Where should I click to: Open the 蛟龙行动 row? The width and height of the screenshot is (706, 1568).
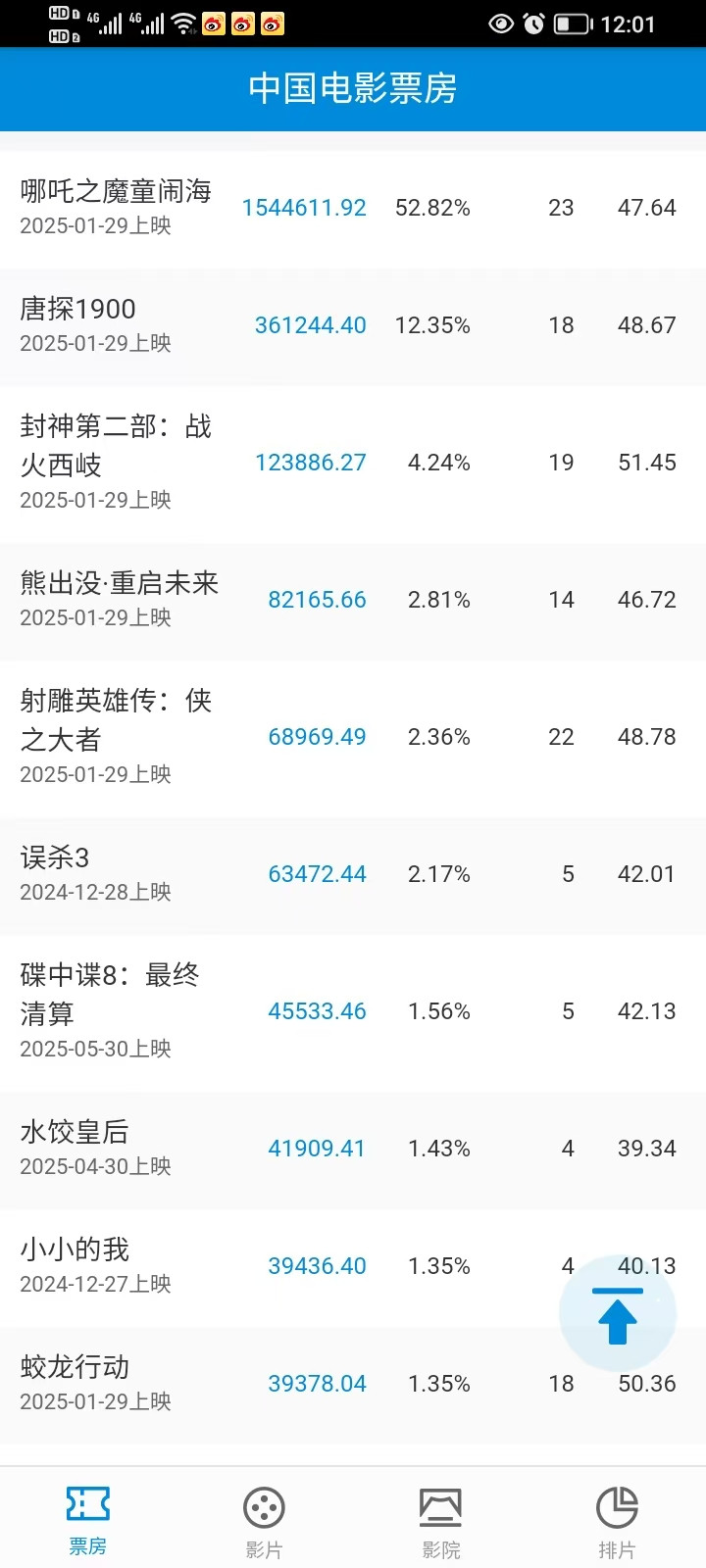click(x=353, y=1385)
